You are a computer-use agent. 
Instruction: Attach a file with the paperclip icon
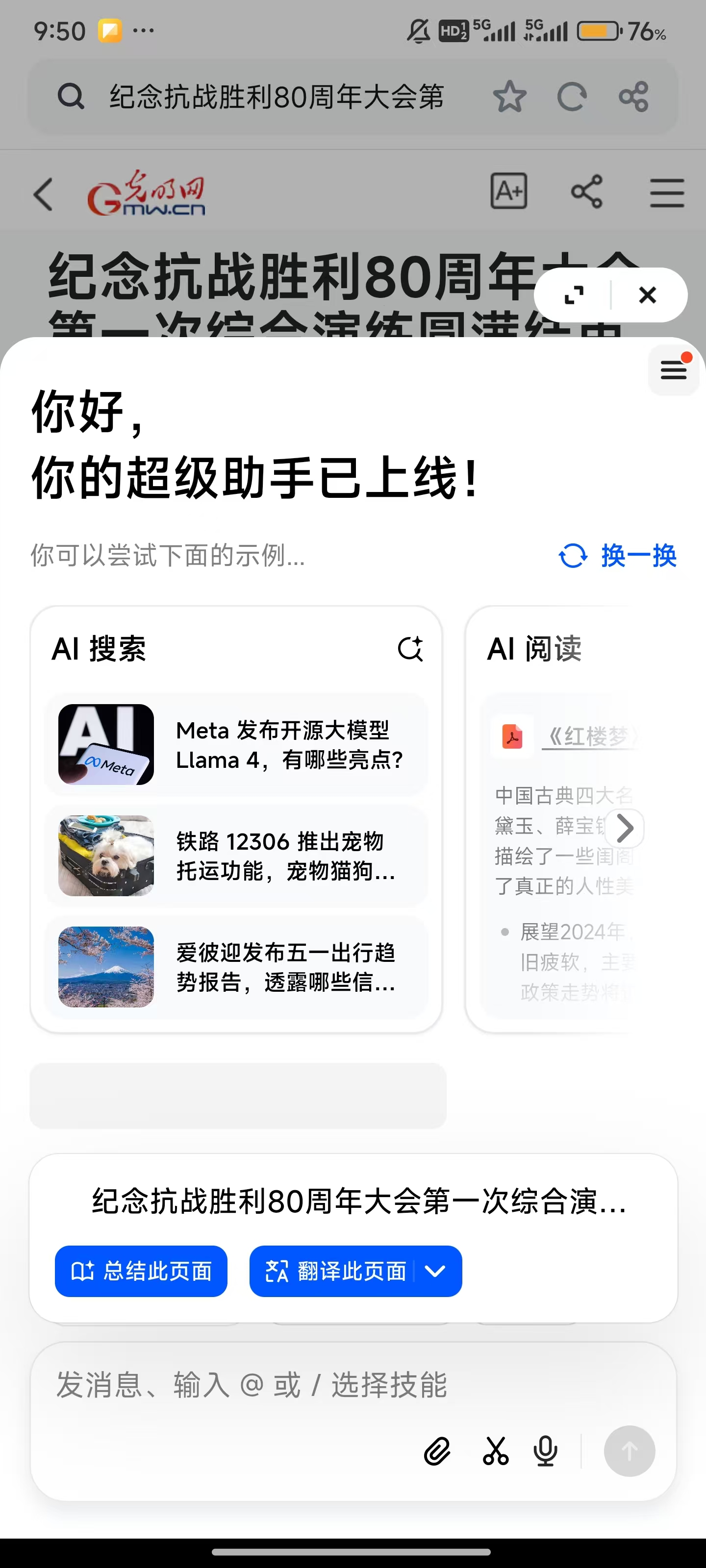[x=437, y=1450]
